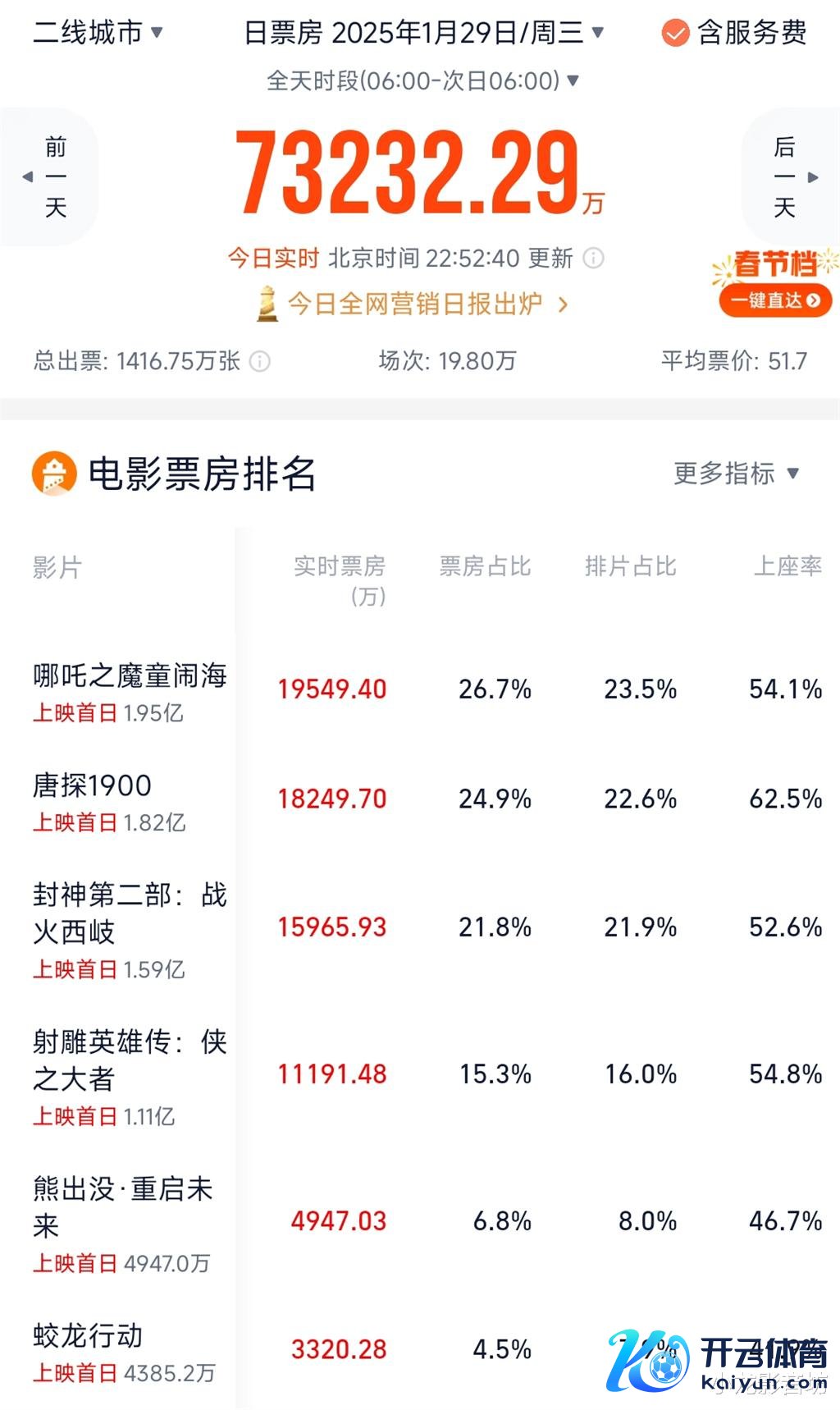Expand the 更多指标 metrics dropdown
The width and height of the screenshot is (840, 1410).
736,474
